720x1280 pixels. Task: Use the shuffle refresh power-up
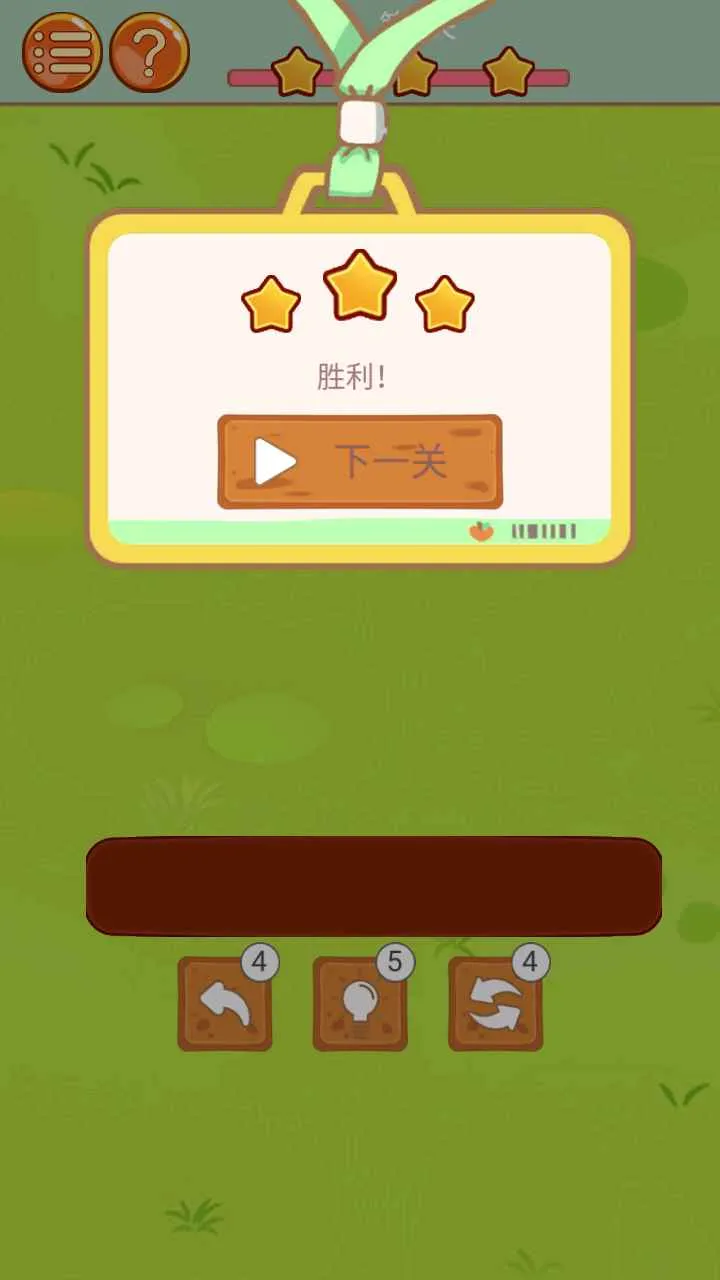point(495,1005)
